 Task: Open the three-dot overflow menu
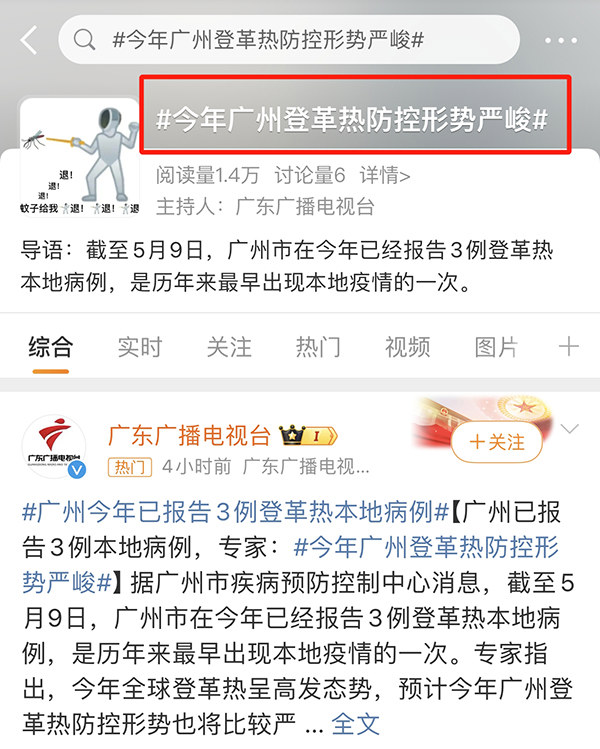(562, 41)
